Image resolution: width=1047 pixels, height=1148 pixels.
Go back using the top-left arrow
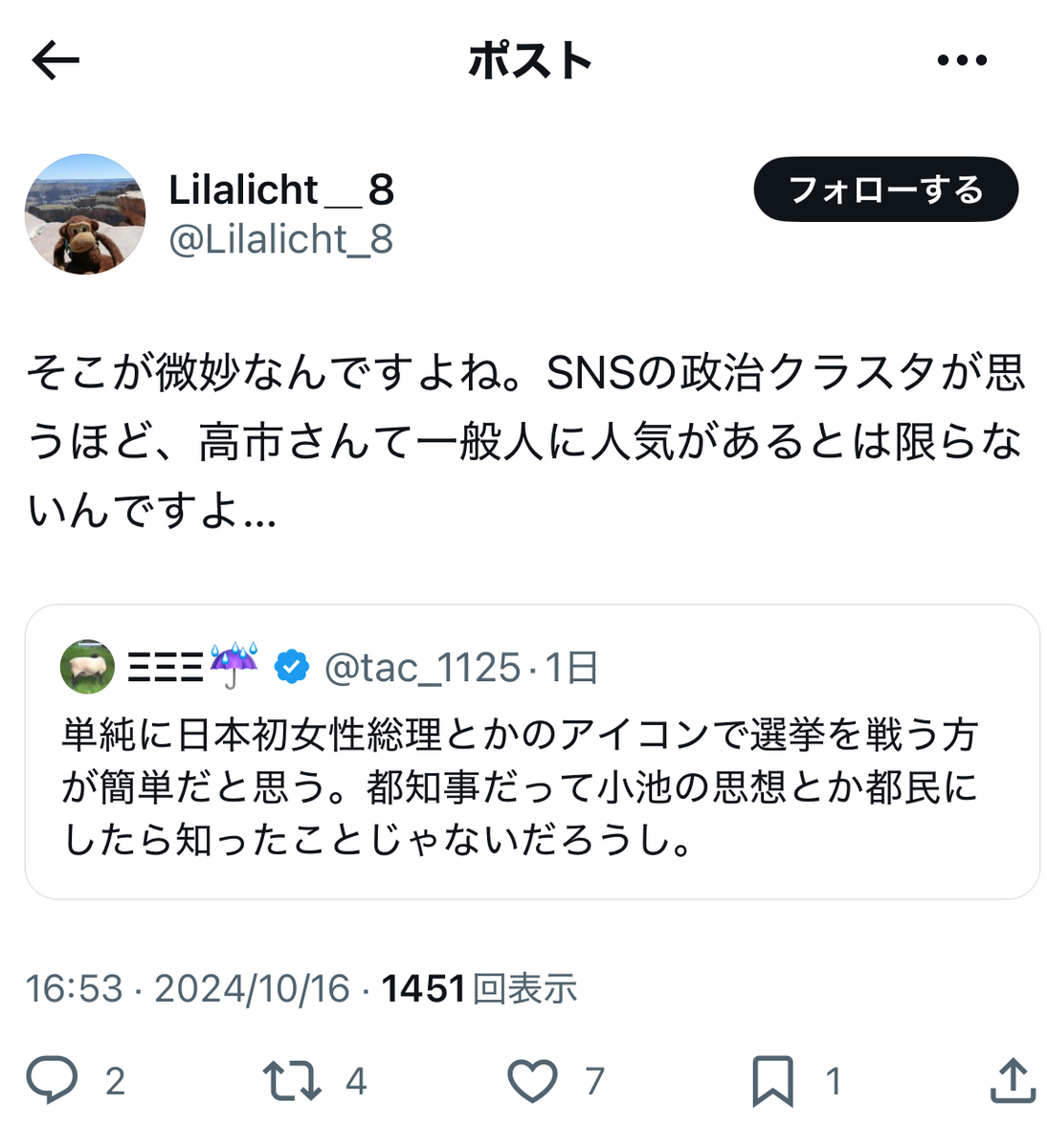click(x=56, y=61)
